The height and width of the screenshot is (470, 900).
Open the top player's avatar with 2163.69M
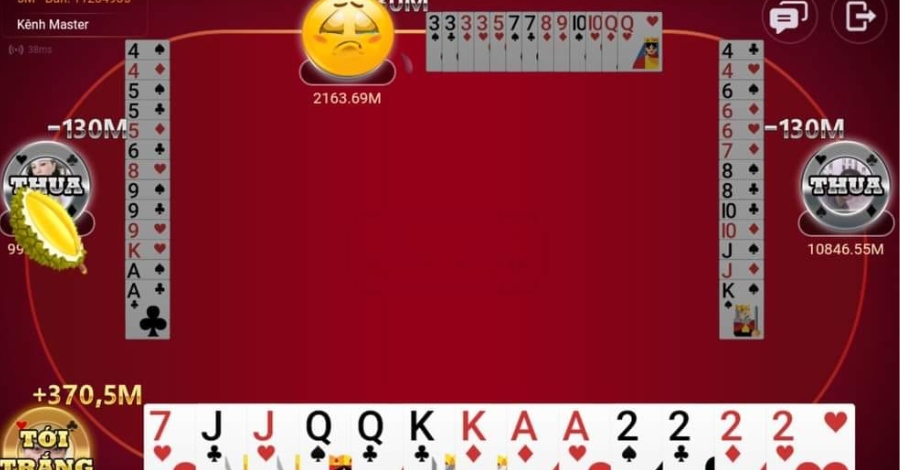(x=348, y=38)
